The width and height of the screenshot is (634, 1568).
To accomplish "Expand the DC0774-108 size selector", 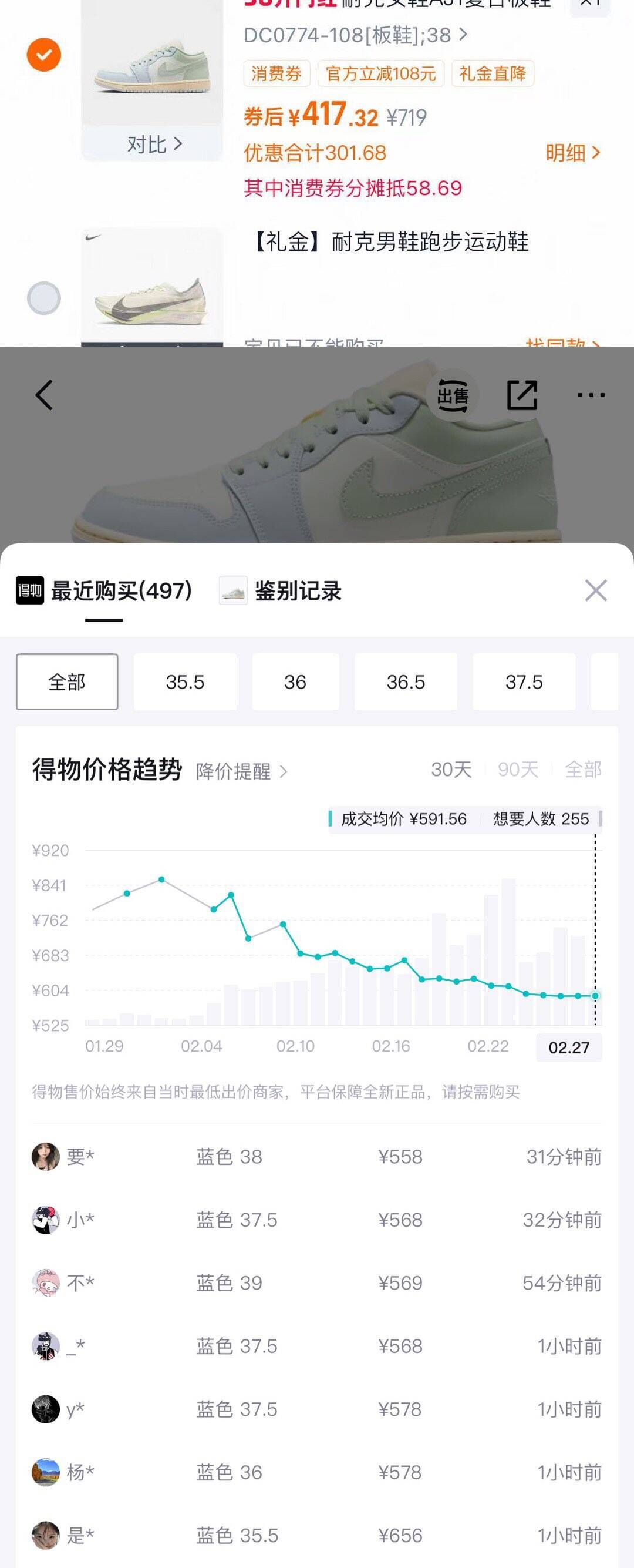I will pos(353,35).
